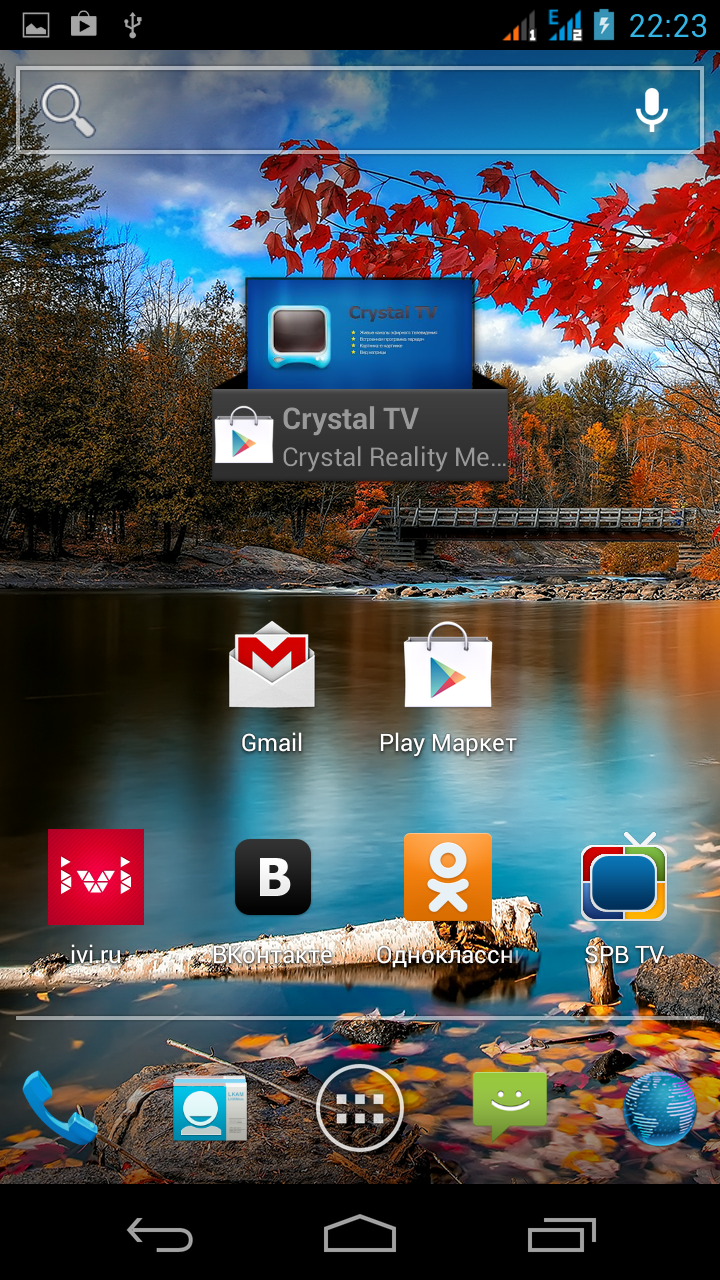
Task: Open the ВКонтакте app
Action: 272,877
